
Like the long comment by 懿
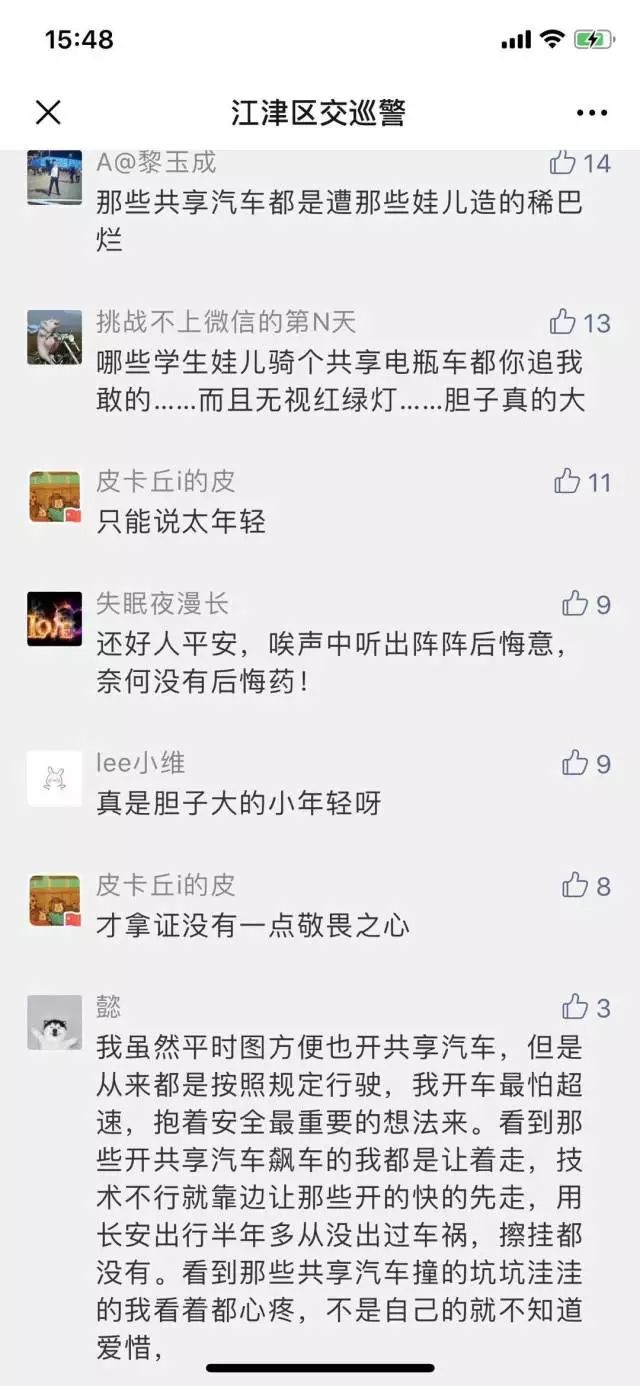pos(575,1006)
